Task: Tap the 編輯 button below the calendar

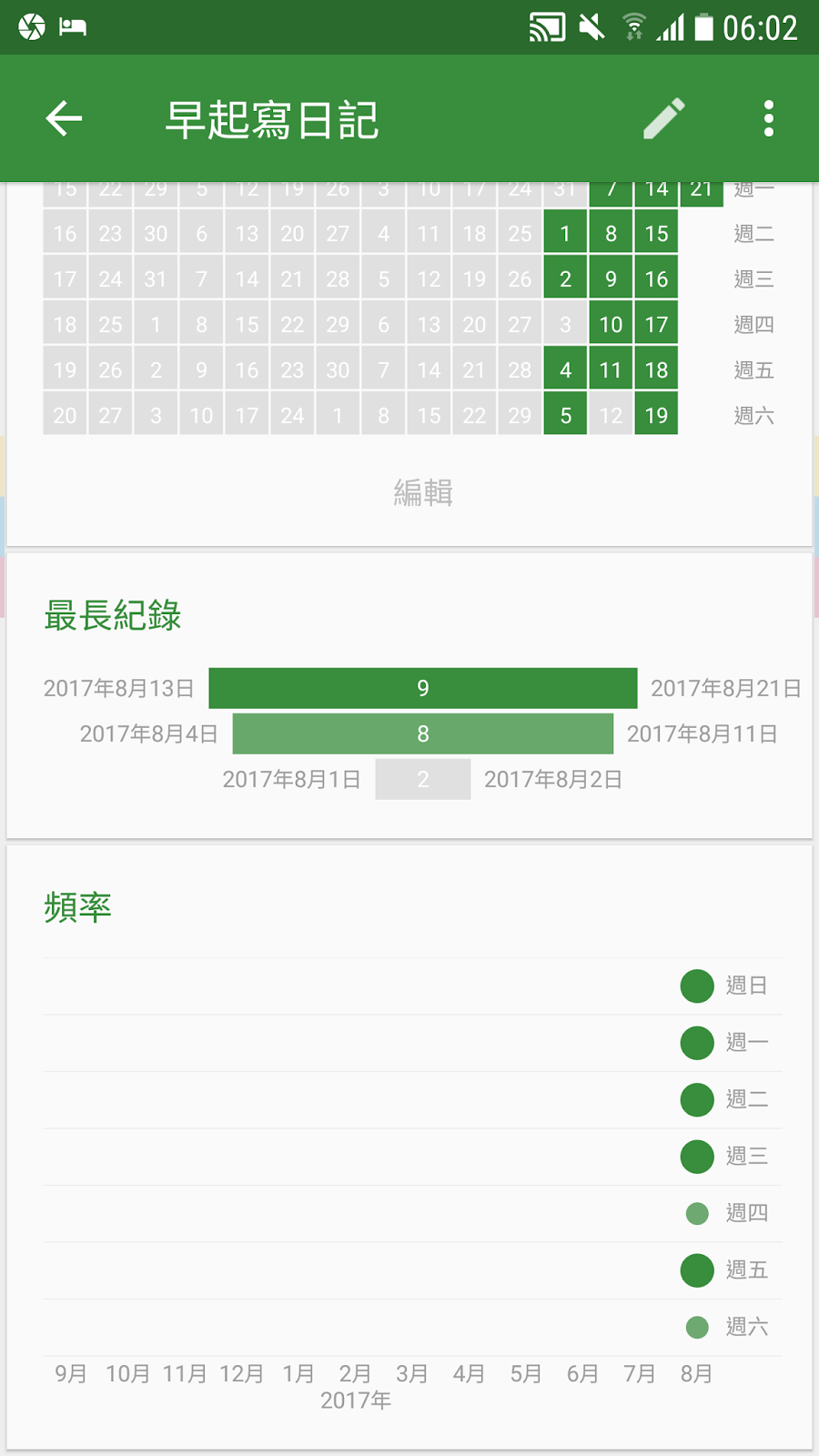Action: pyautogui.click(x=423, y=492)
